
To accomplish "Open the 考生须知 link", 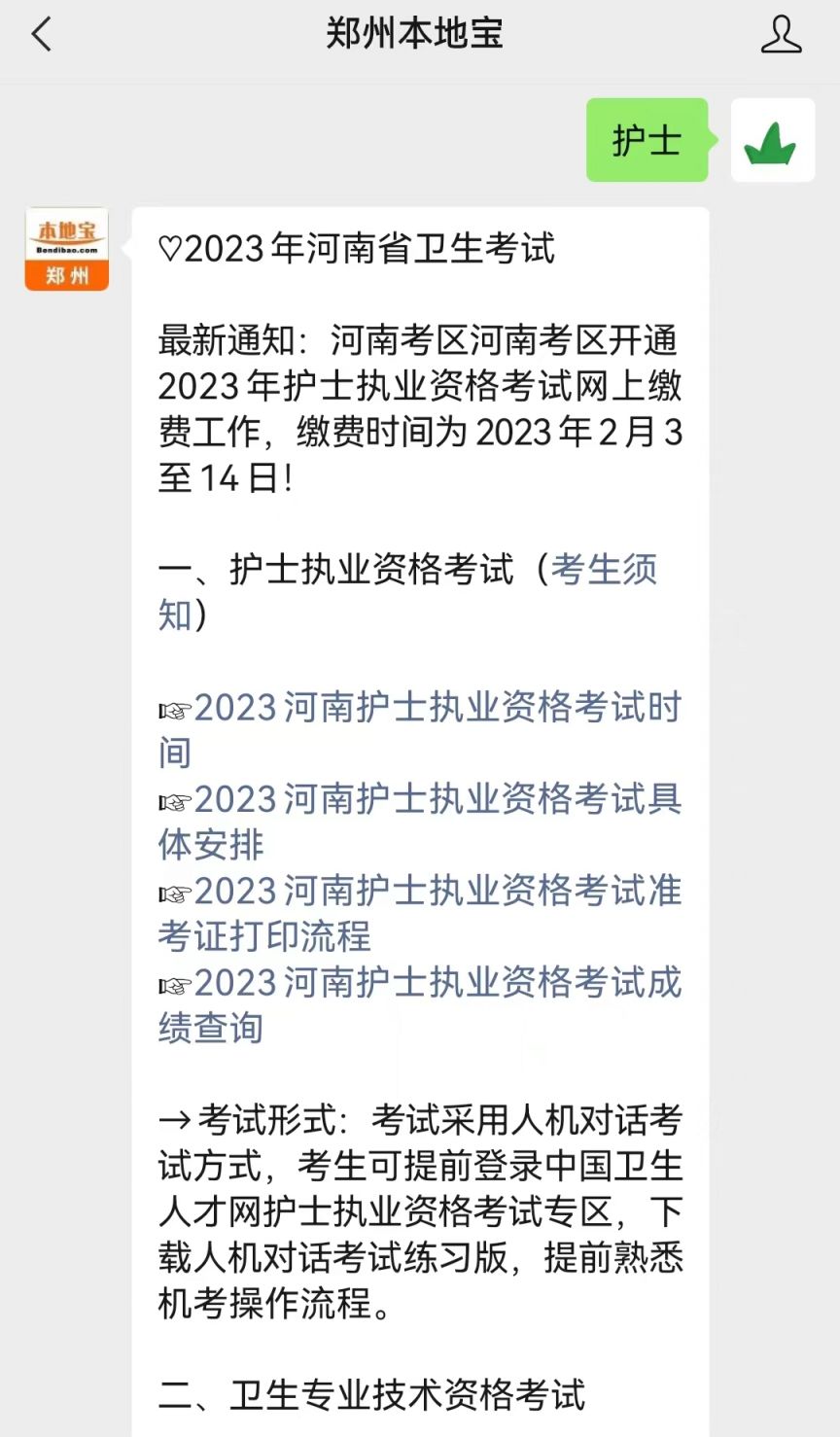I will pos(408,591).
